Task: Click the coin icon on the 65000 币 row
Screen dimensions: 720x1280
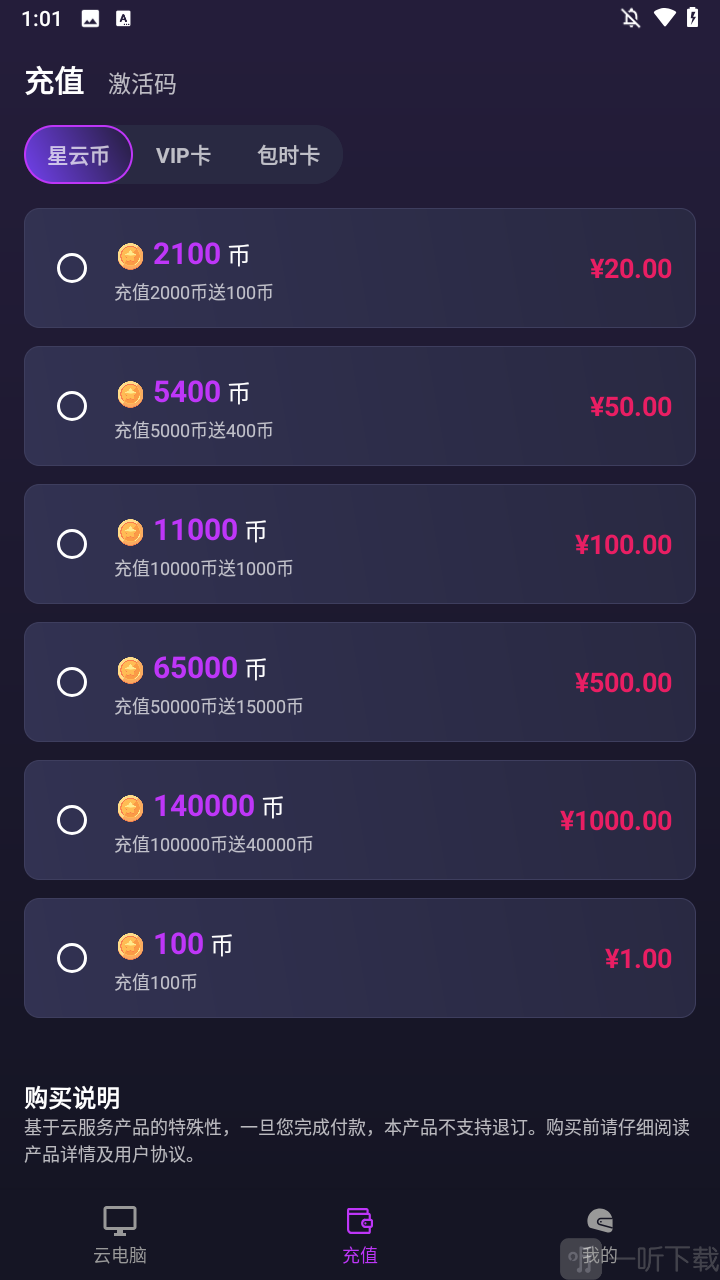Action: [x=130, y=669]
